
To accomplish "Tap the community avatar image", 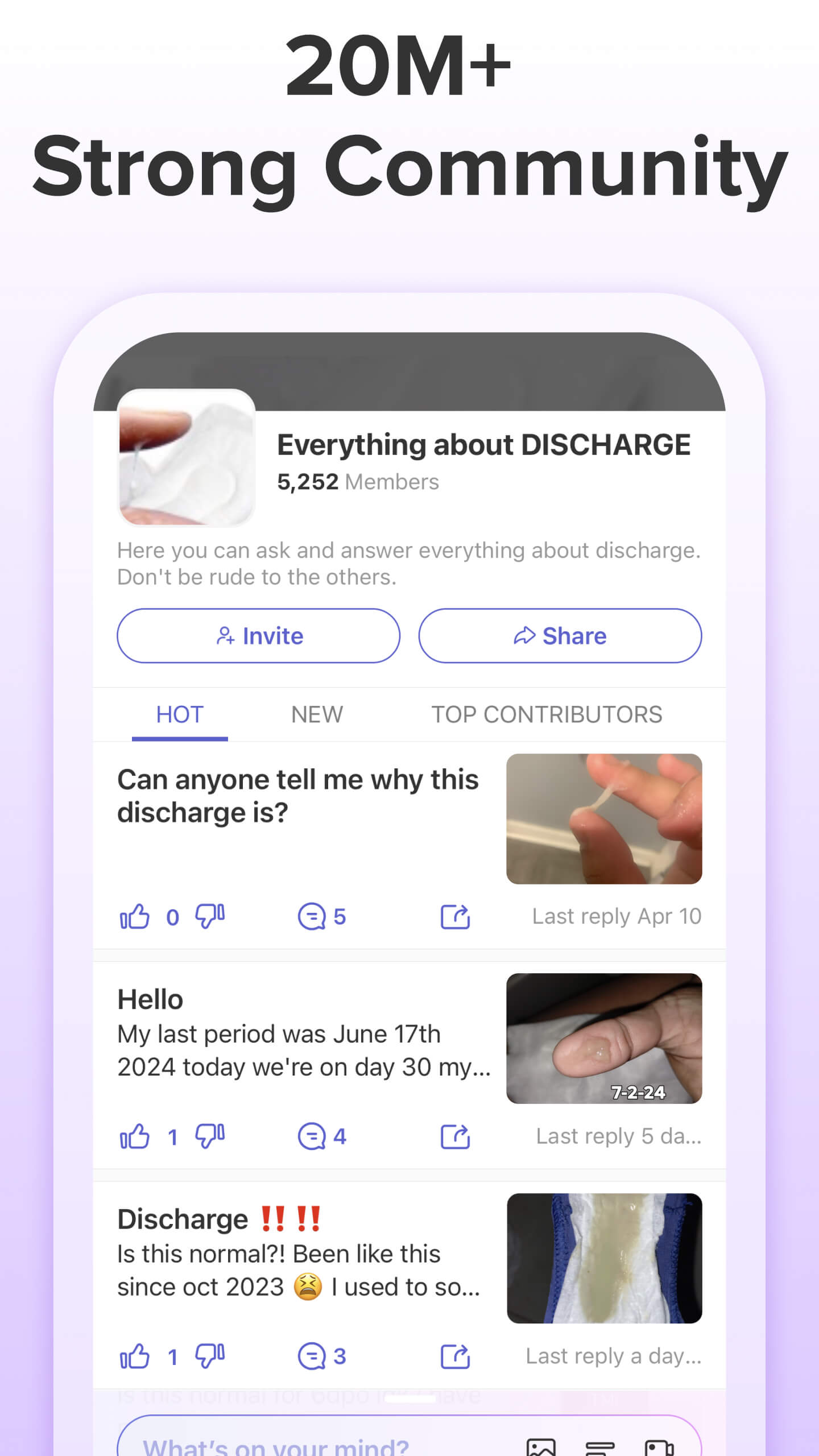I will pyautogui.click(x=187, y=461).
